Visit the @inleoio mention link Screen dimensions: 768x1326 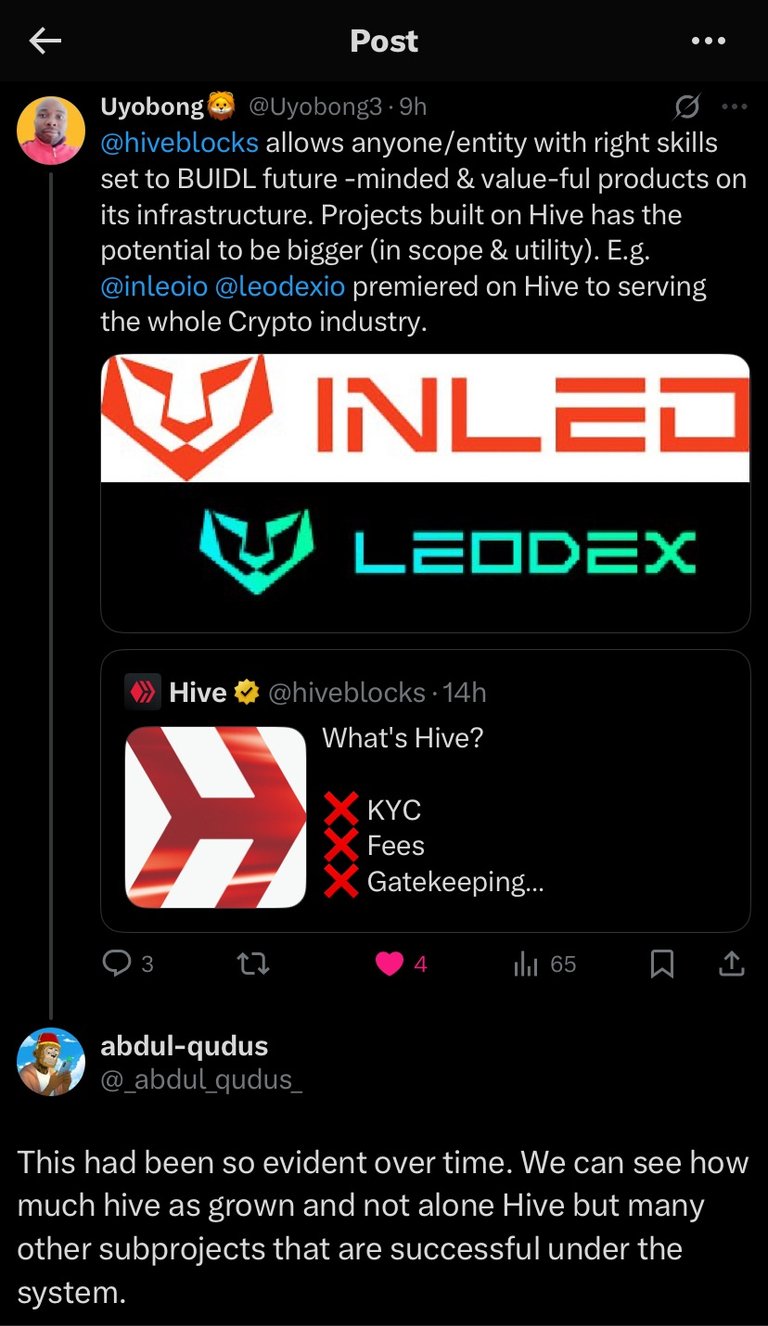154,287
